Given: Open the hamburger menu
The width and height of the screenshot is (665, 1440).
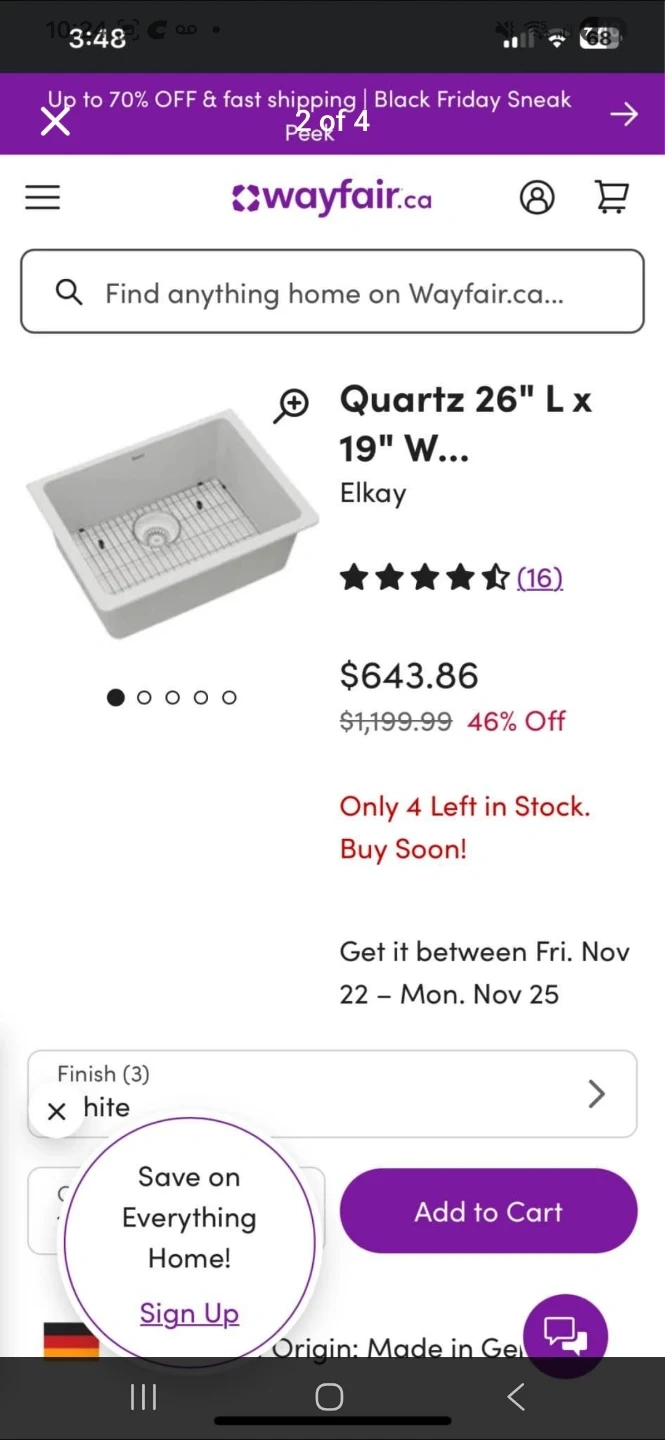Looking at the screenshot, I should pos(43,198).
